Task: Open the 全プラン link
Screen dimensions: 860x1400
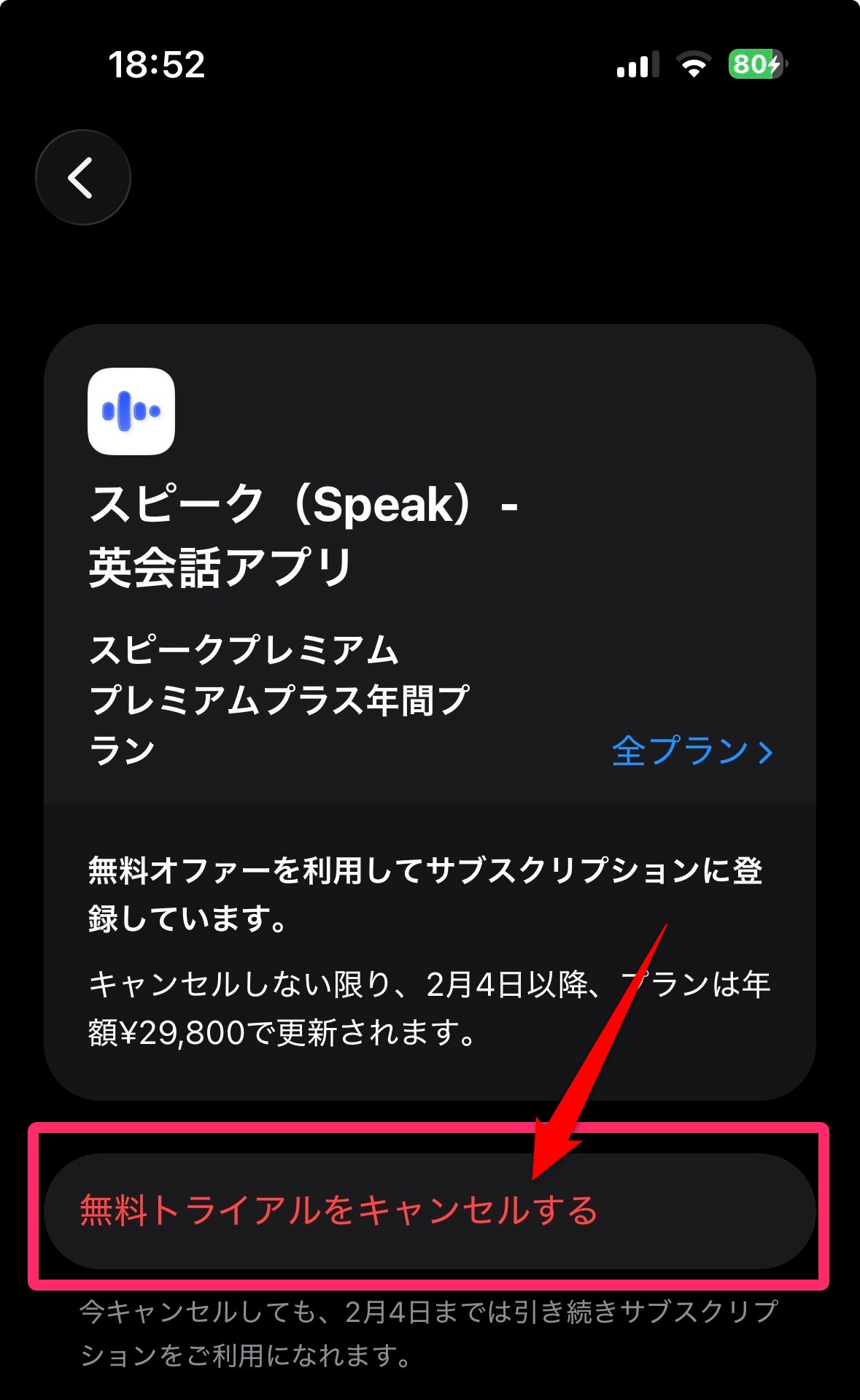Action: 692,751
